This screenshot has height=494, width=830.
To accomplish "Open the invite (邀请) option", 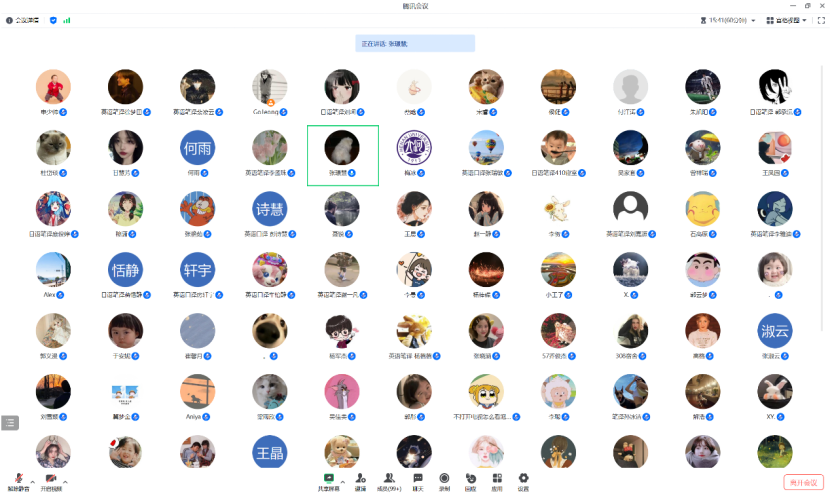I will (360, 481).
